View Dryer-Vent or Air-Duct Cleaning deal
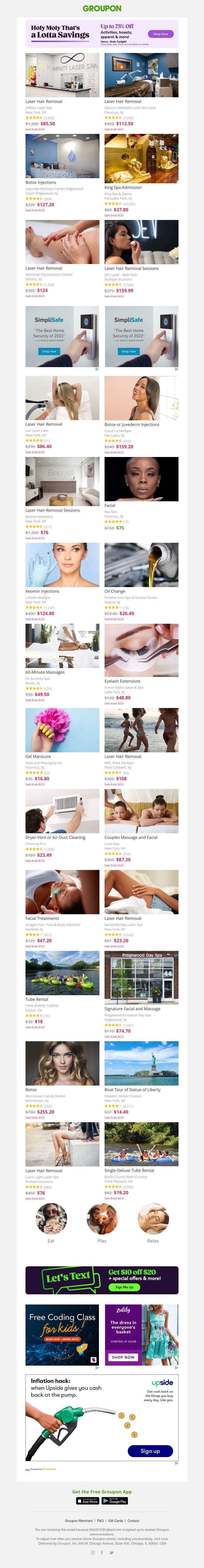The height and width of the screenshot is (1568, 204). (62, 811)
